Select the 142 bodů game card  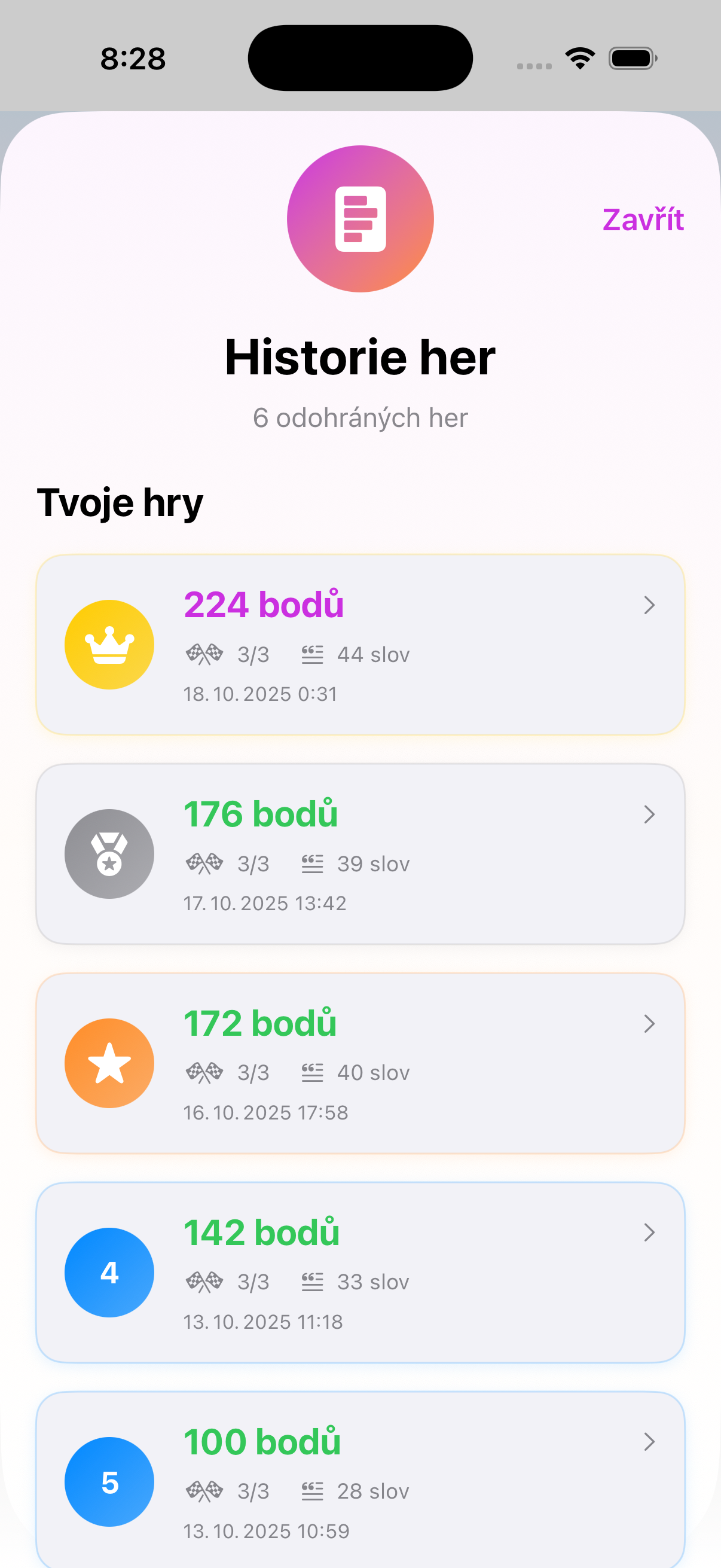[x=360, y=1272]
